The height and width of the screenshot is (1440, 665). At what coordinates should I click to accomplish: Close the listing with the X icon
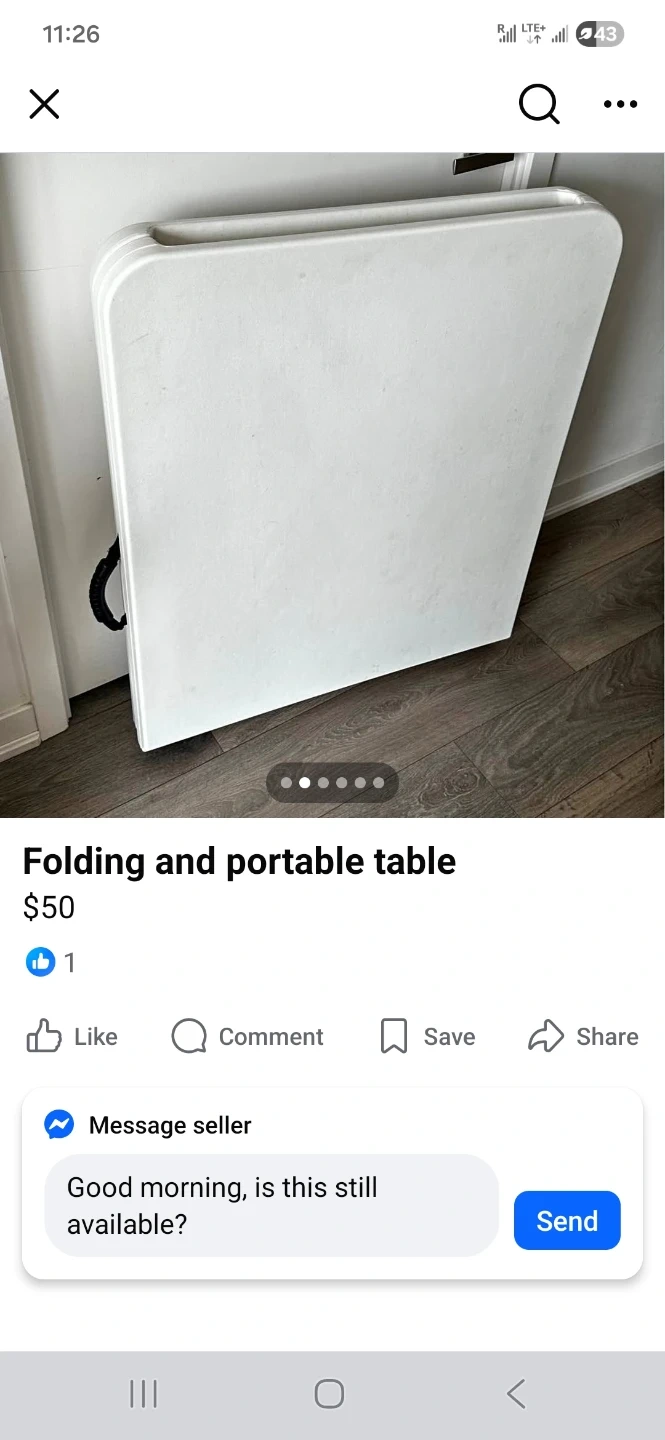point(44,103)
